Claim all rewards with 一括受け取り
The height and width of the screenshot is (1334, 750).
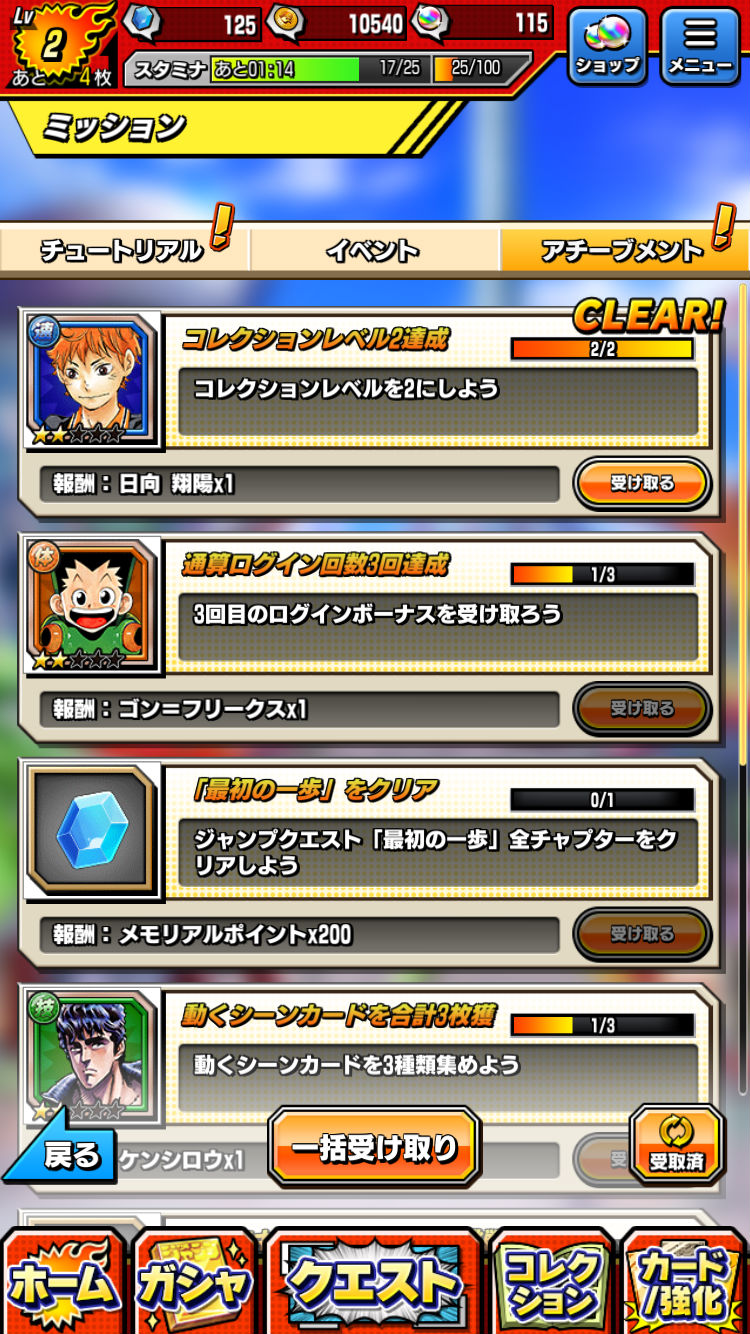click(x=375, y=1147)
